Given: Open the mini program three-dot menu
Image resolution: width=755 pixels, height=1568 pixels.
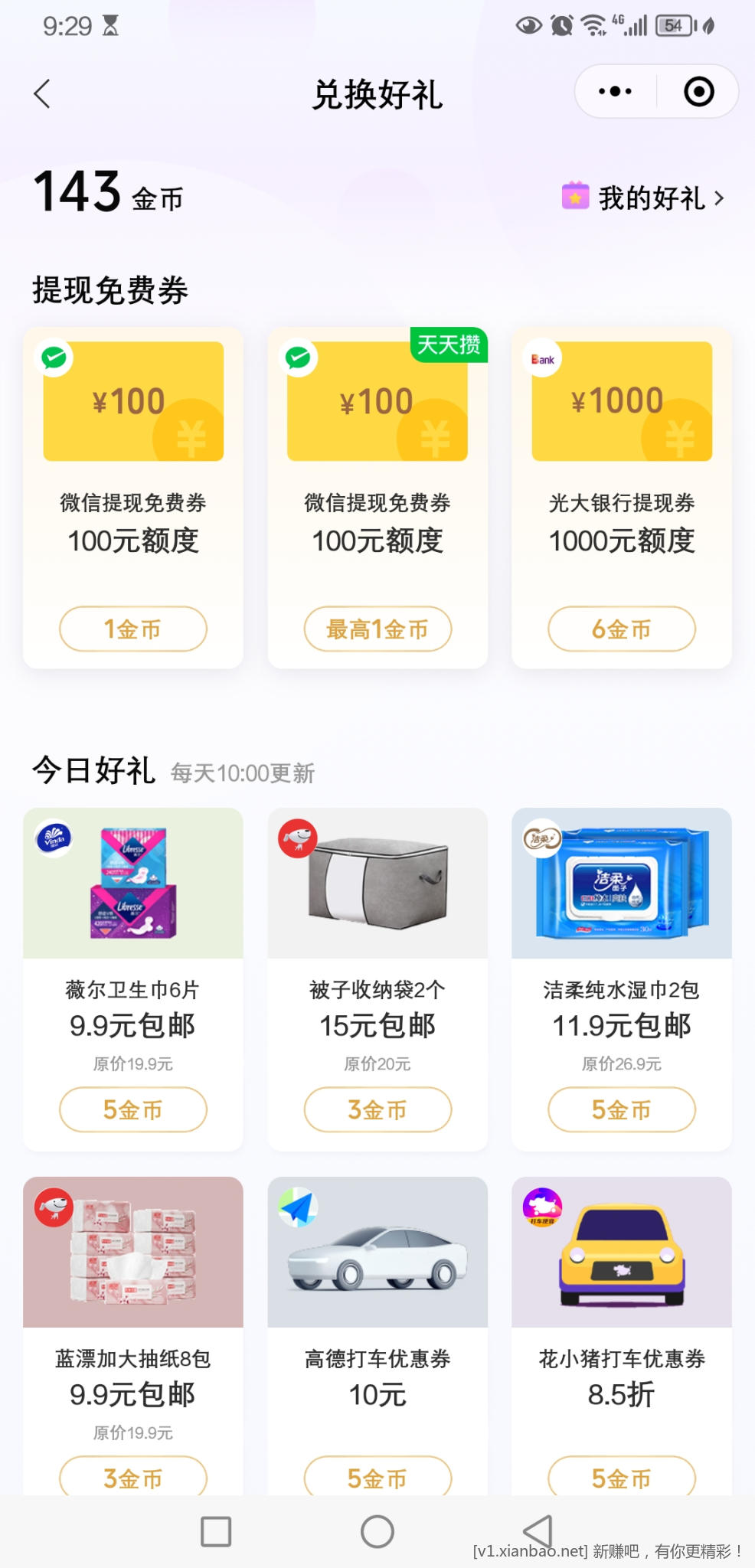Looking at the screenshot, I should click(x=615, y=92).
